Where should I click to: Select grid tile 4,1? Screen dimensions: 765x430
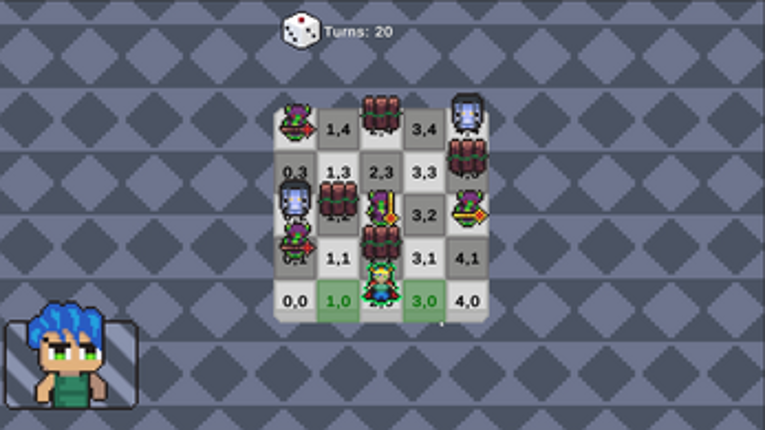467,258
